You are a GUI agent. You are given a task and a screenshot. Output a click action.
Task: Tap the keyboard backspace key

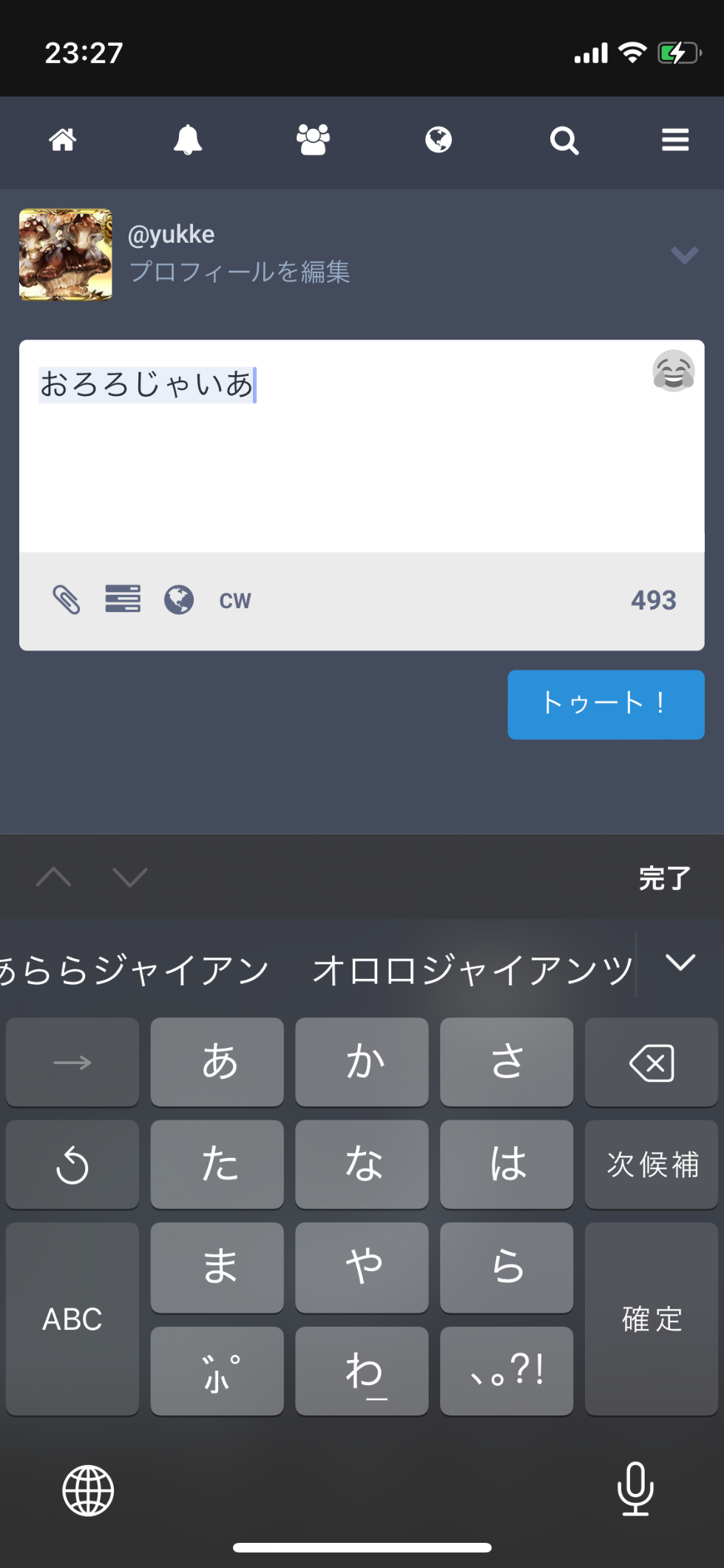651,1063
